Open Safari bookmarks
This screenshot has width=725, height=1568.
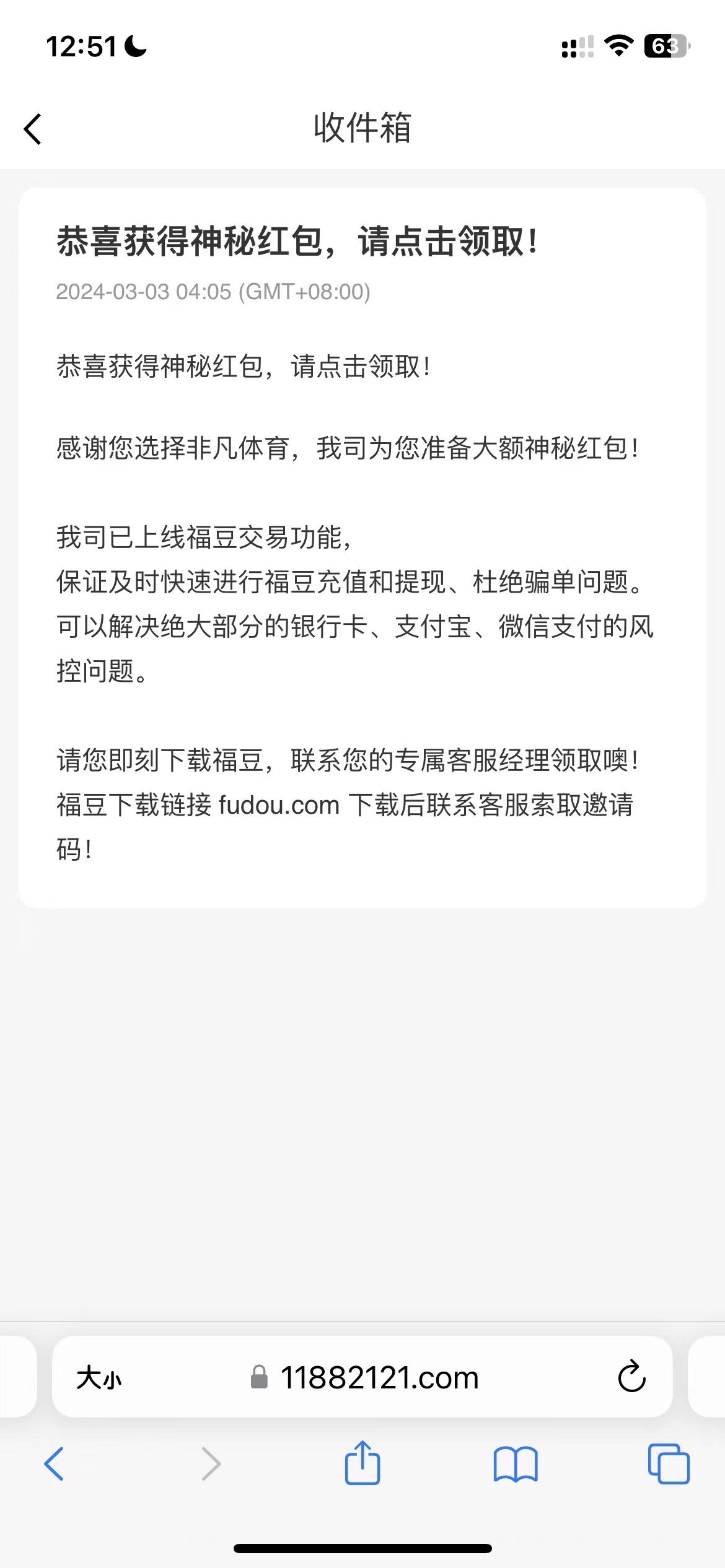(516, 1464)
